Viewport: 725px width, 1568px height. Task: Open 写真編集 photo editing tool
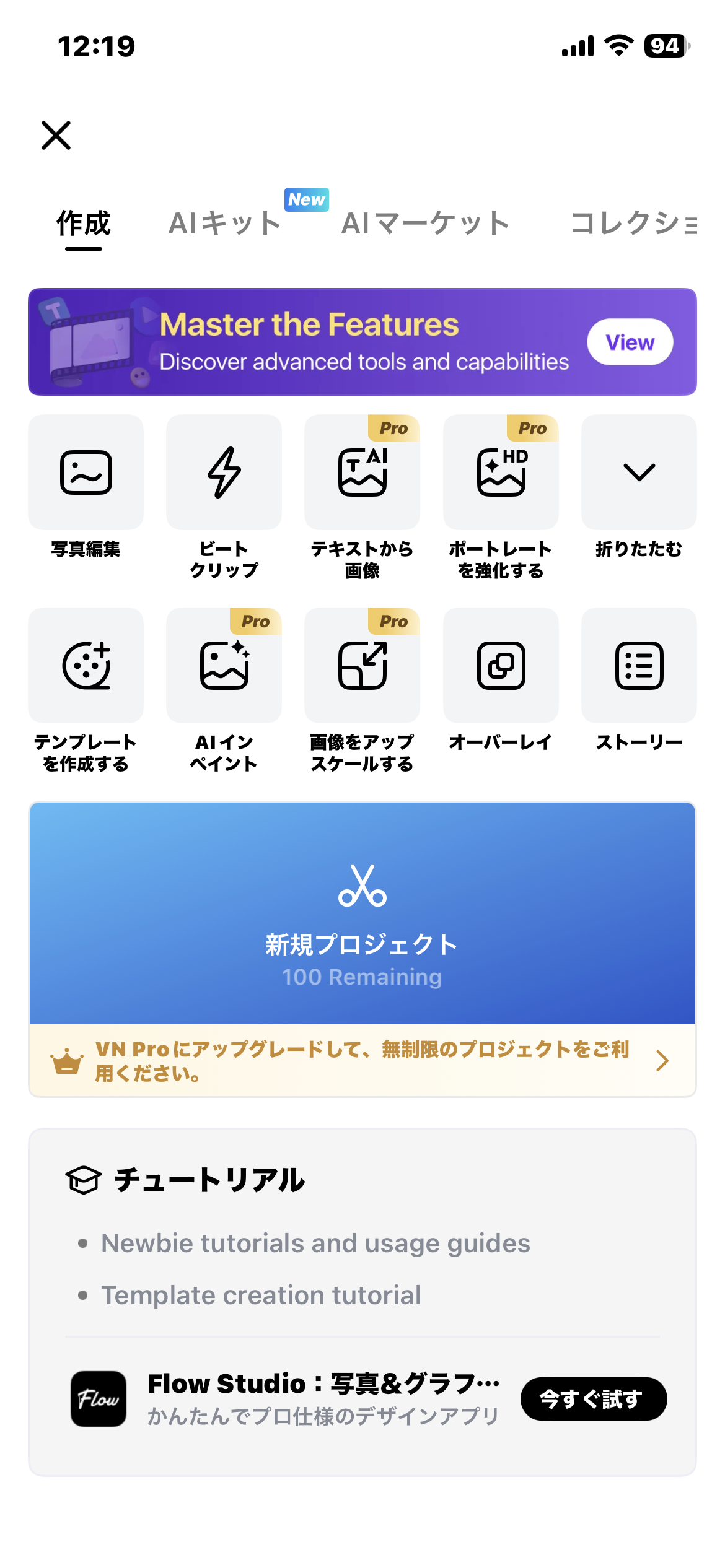86,473
